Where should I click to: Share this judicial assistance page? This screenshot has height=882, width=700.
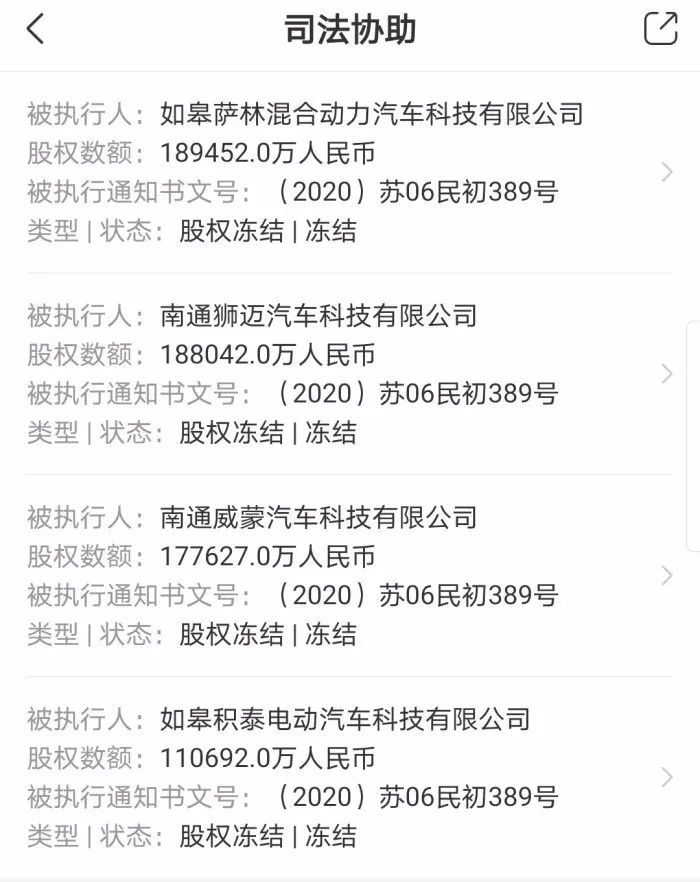[x=660, y=29]
